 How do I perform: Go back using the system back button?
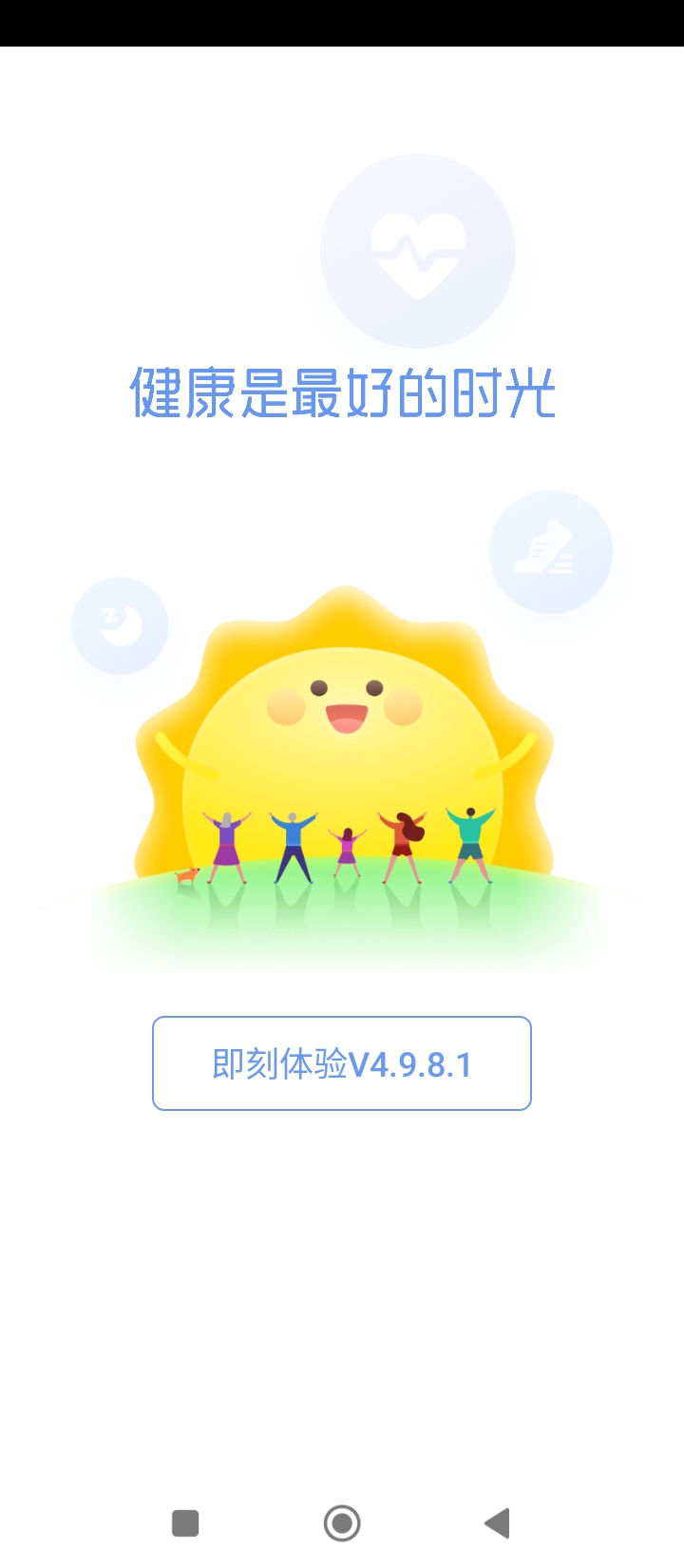coord(497,1523)
